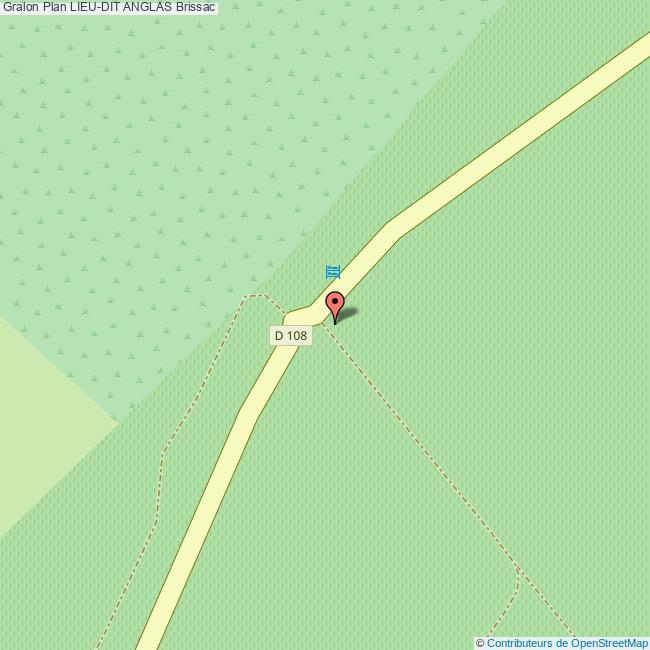Open the Contributeurs de OpenStreetMap link
This screenshot has width=650, height=650.
tap(566, 643)
